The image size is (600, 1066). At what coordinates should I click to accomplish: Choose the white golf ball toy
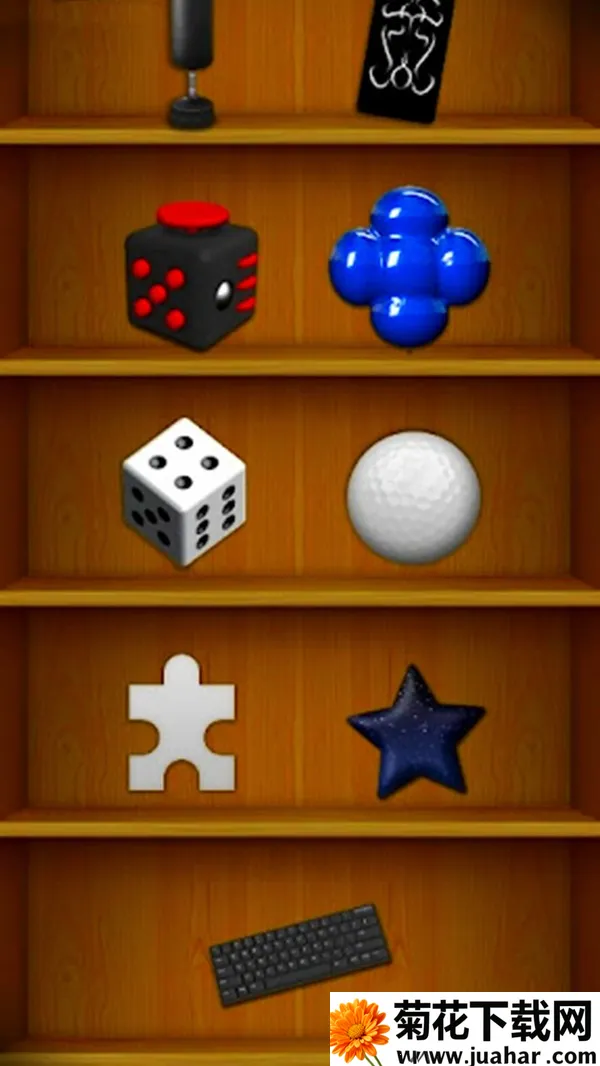pyautogui.click(x=413, y=497)
